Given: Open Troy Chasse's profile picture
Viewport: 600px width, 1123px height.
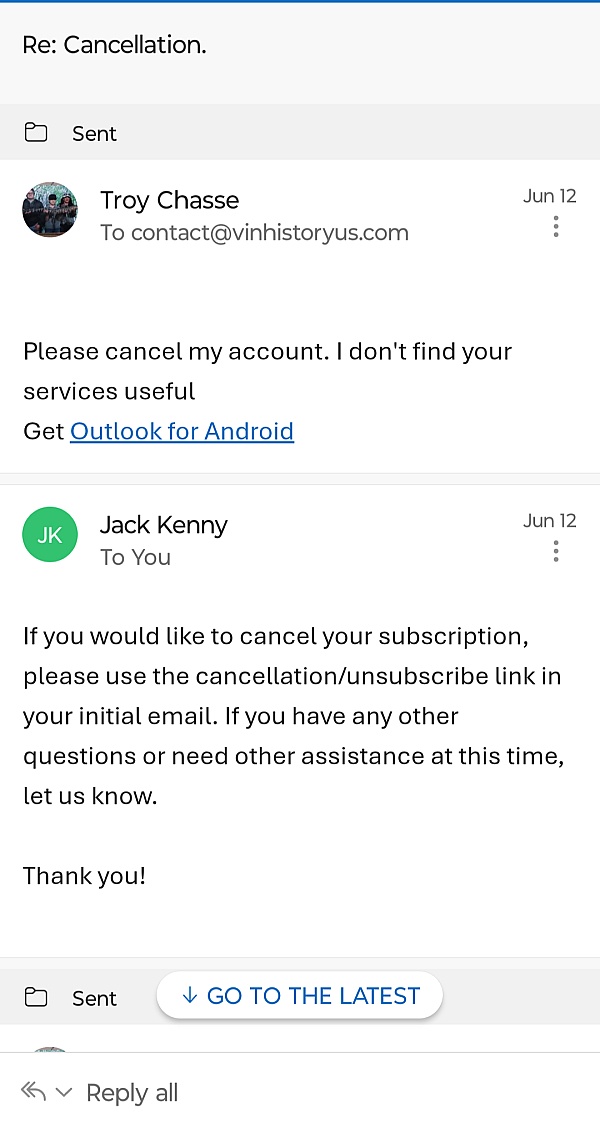Looking at the screenshot, I should [x=50, y=209].
